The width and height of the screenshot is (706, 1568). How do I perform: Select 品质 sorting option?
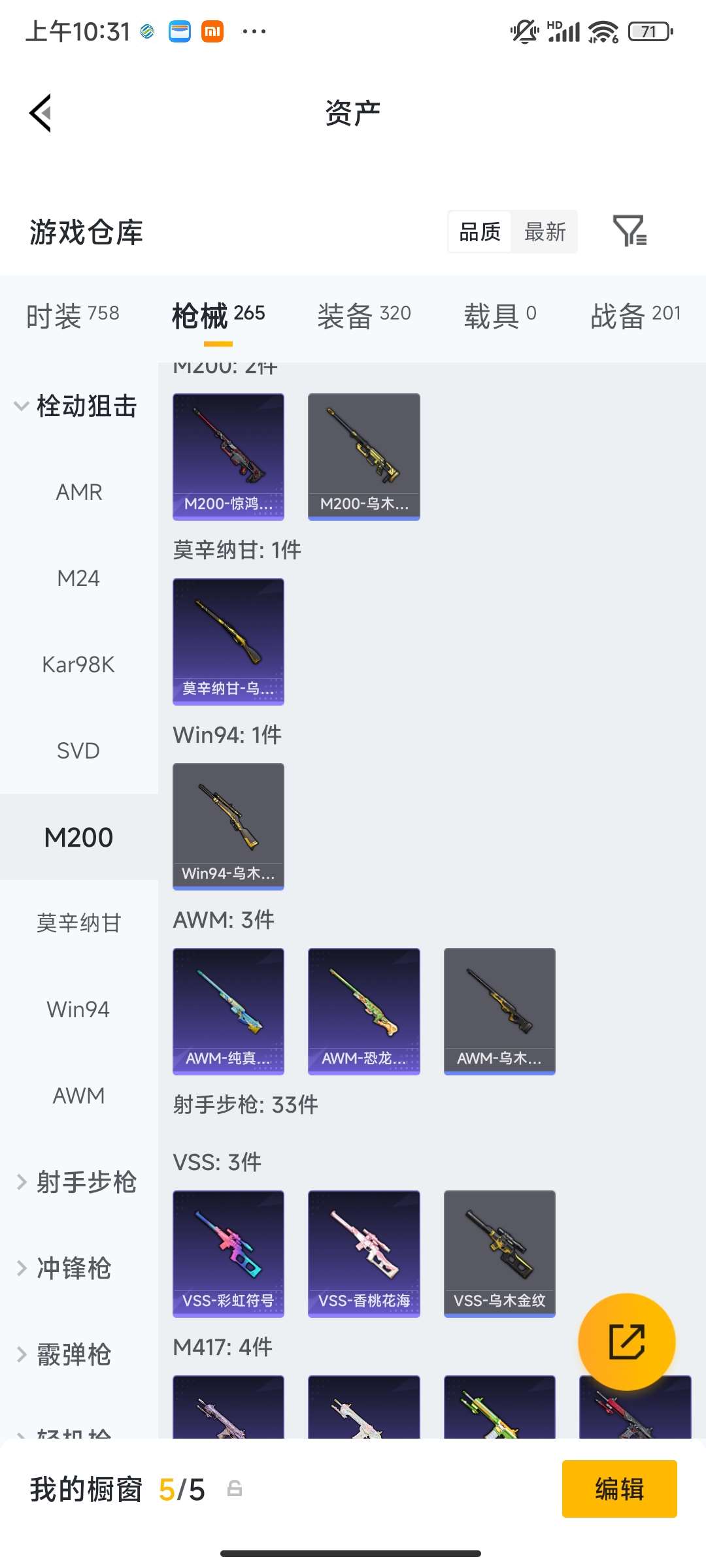pos(480,232)
